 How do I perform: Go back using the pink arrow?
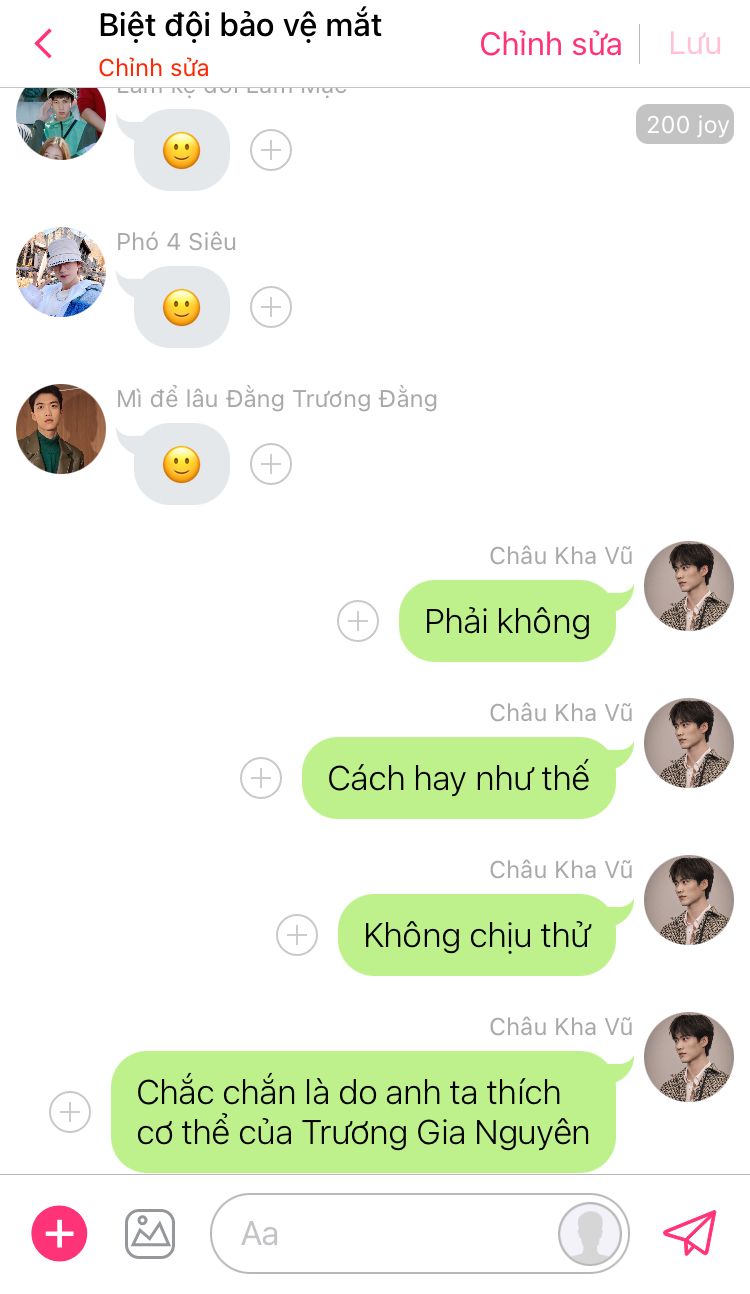click(43, 44)
